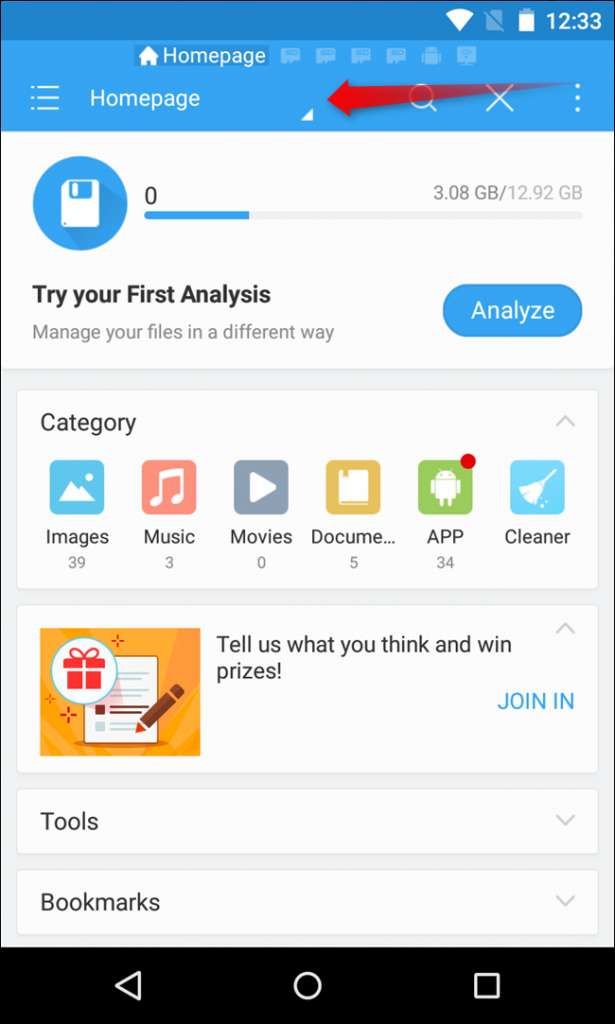The width and height of the screenshot is (615, 1024).
Task: Expand the Tools section
Action: pyautogui.click(x=565, y=821)
